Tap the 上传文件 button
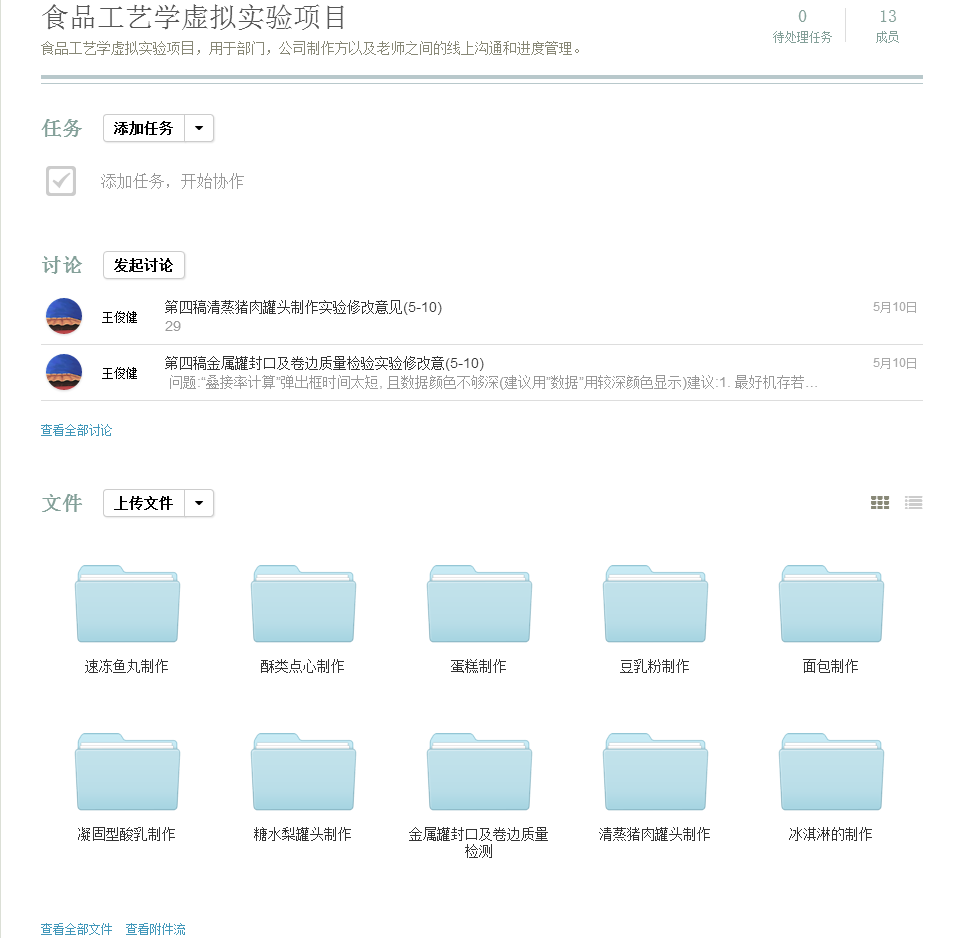The height and width of the screenshot is (938, 961). click(x=144, y=503)
